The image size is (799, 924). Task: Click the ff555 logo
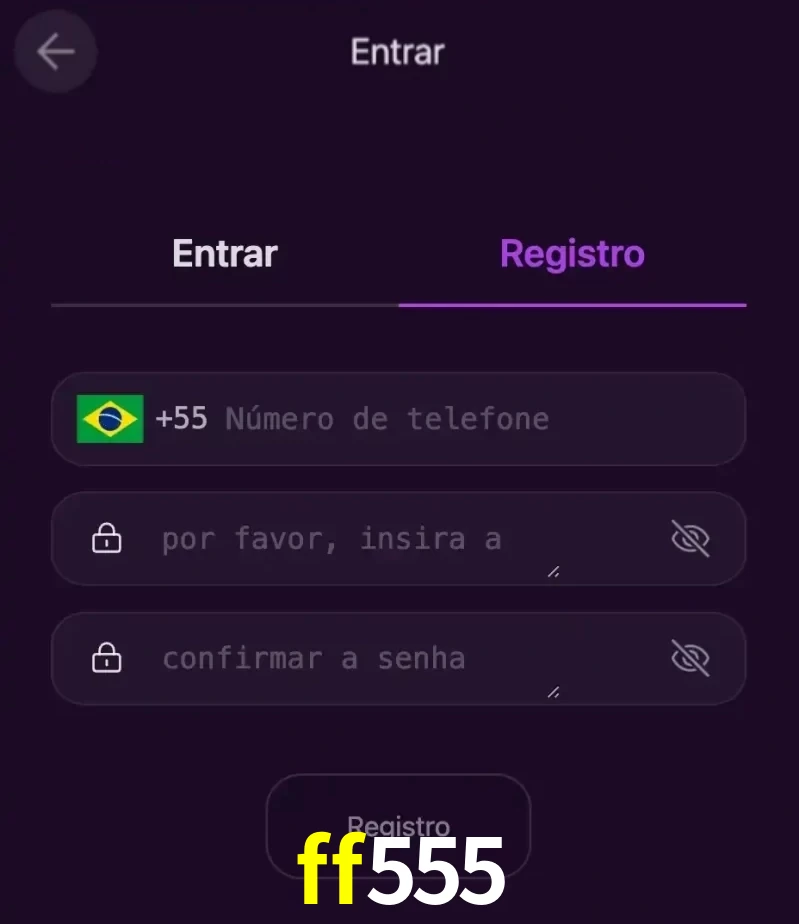(398, 869)
